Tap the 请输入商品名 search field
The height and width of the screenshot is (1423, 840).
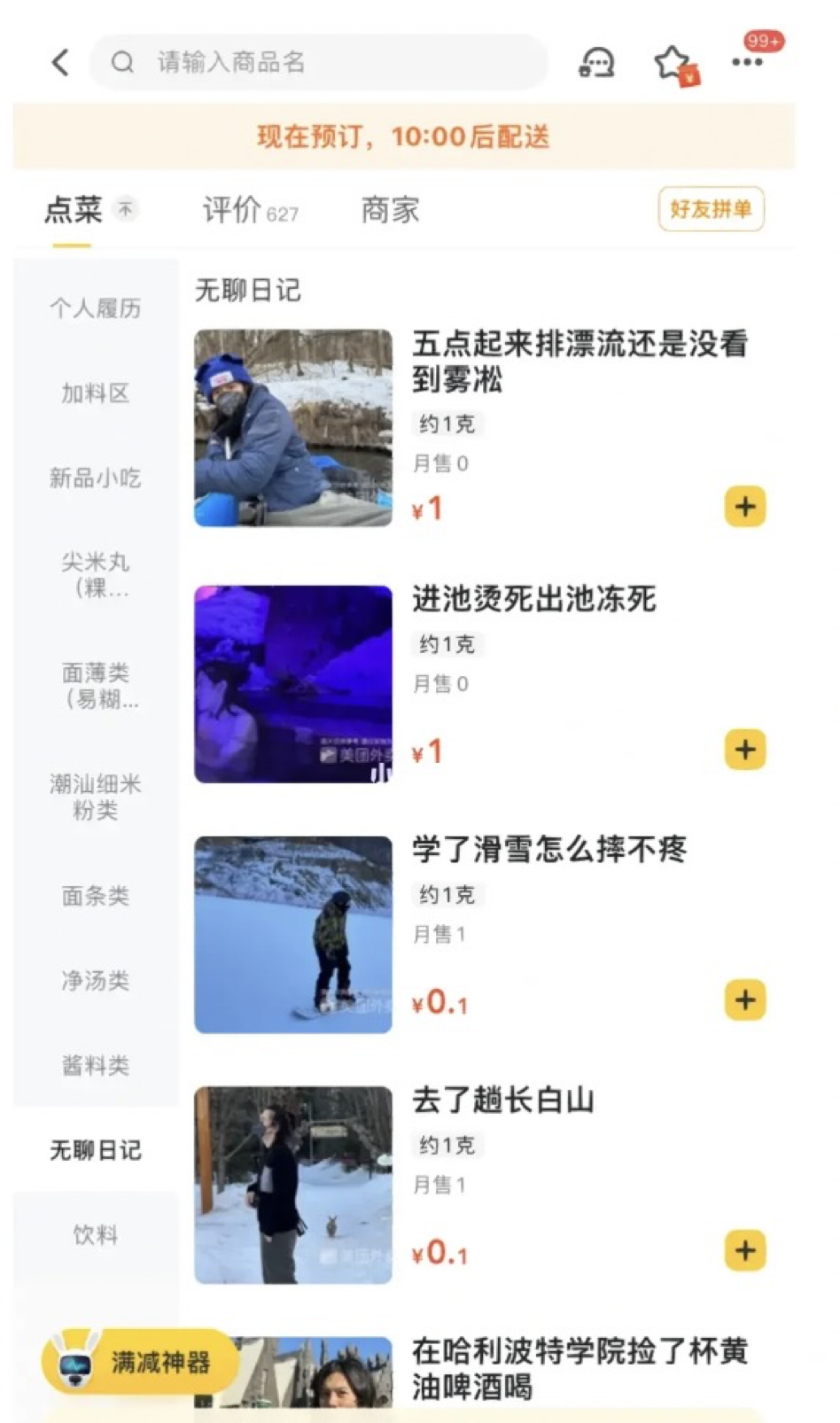point(319,62)
